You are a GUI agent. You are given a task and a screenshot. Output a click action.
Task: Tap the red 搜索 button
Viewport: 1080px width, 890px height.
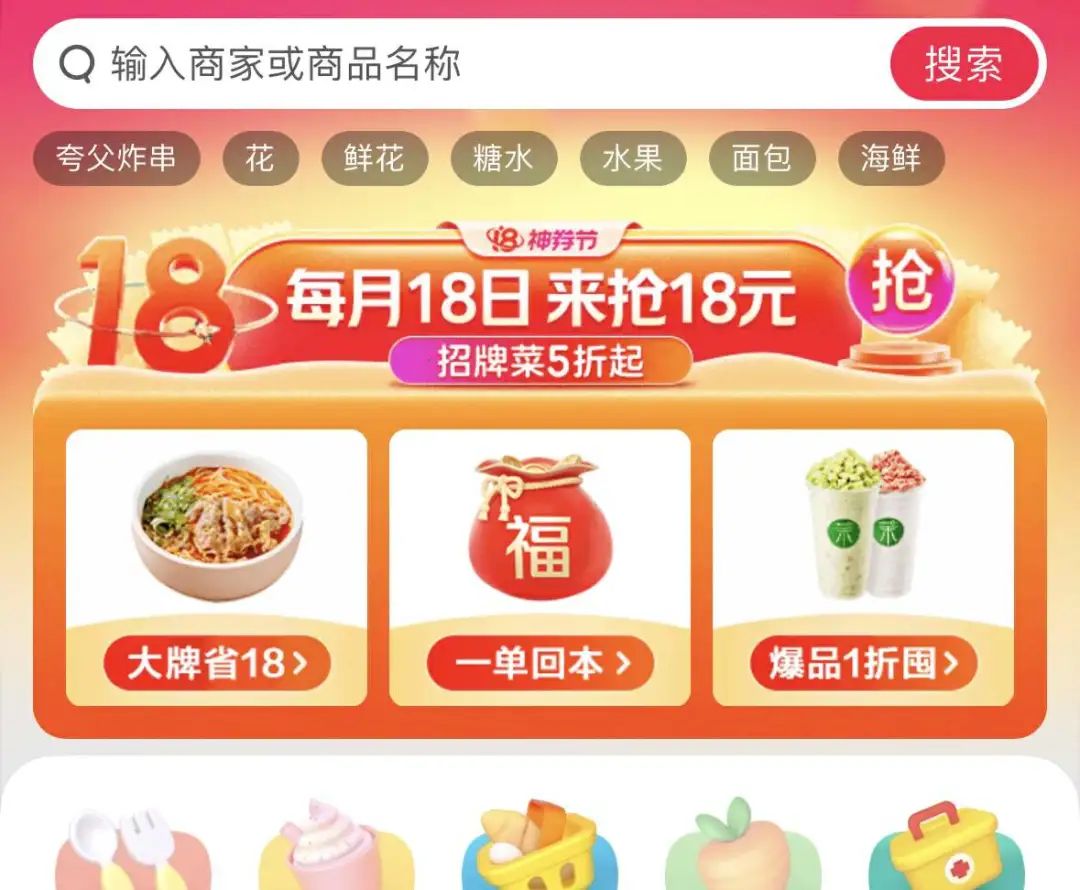[963, 65]
